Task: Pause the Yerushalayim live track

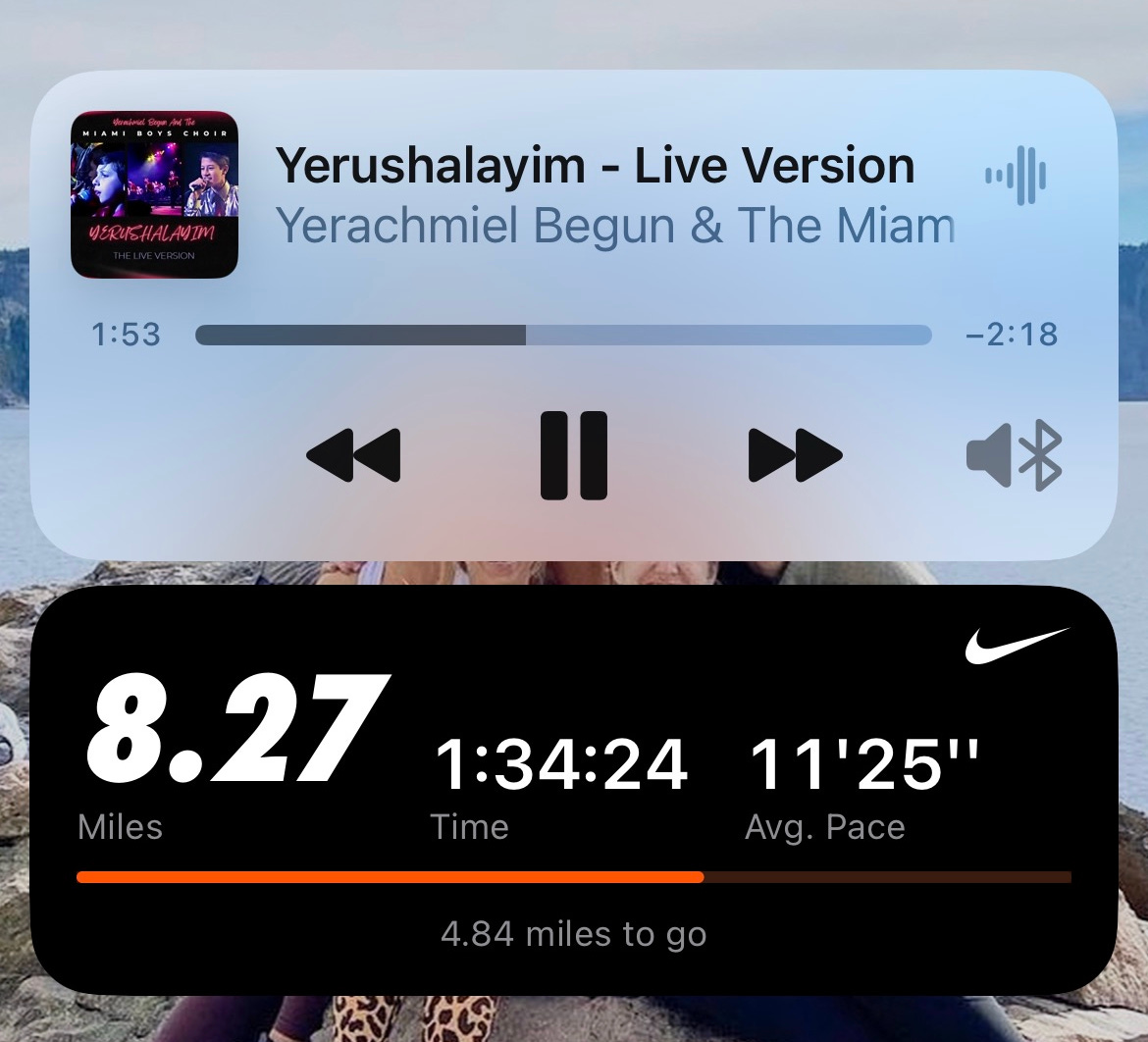Action: click(574, 456)
